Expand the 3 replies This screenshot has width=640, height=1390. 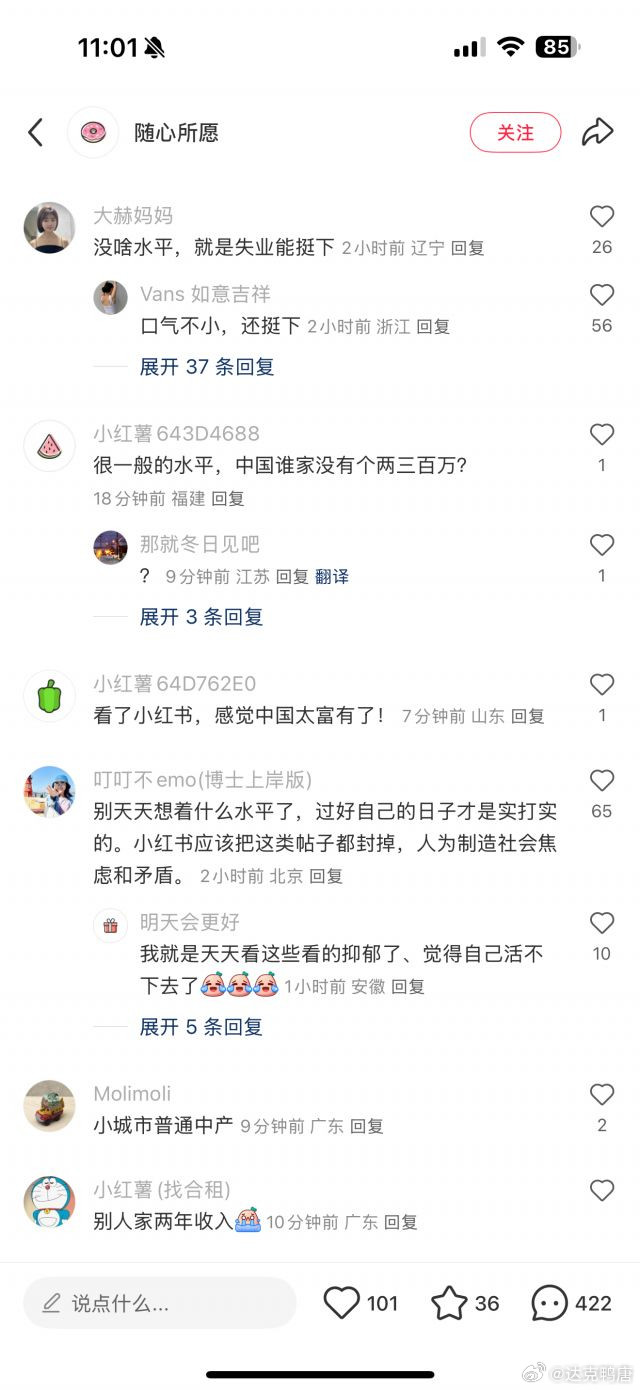point(201,617)
